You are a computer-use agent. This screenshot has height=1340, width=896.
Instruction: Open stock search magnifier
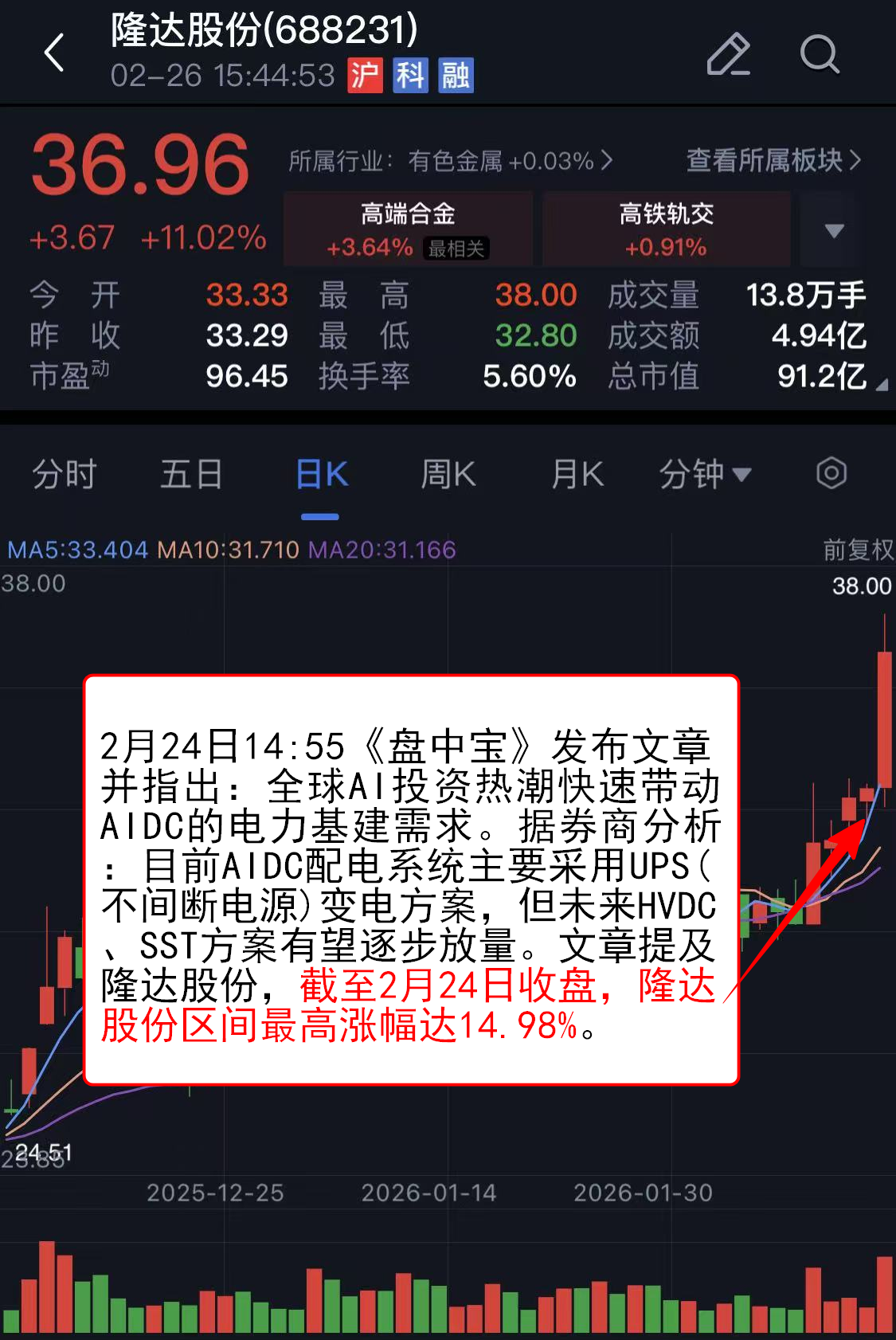[x=819, y=54]
